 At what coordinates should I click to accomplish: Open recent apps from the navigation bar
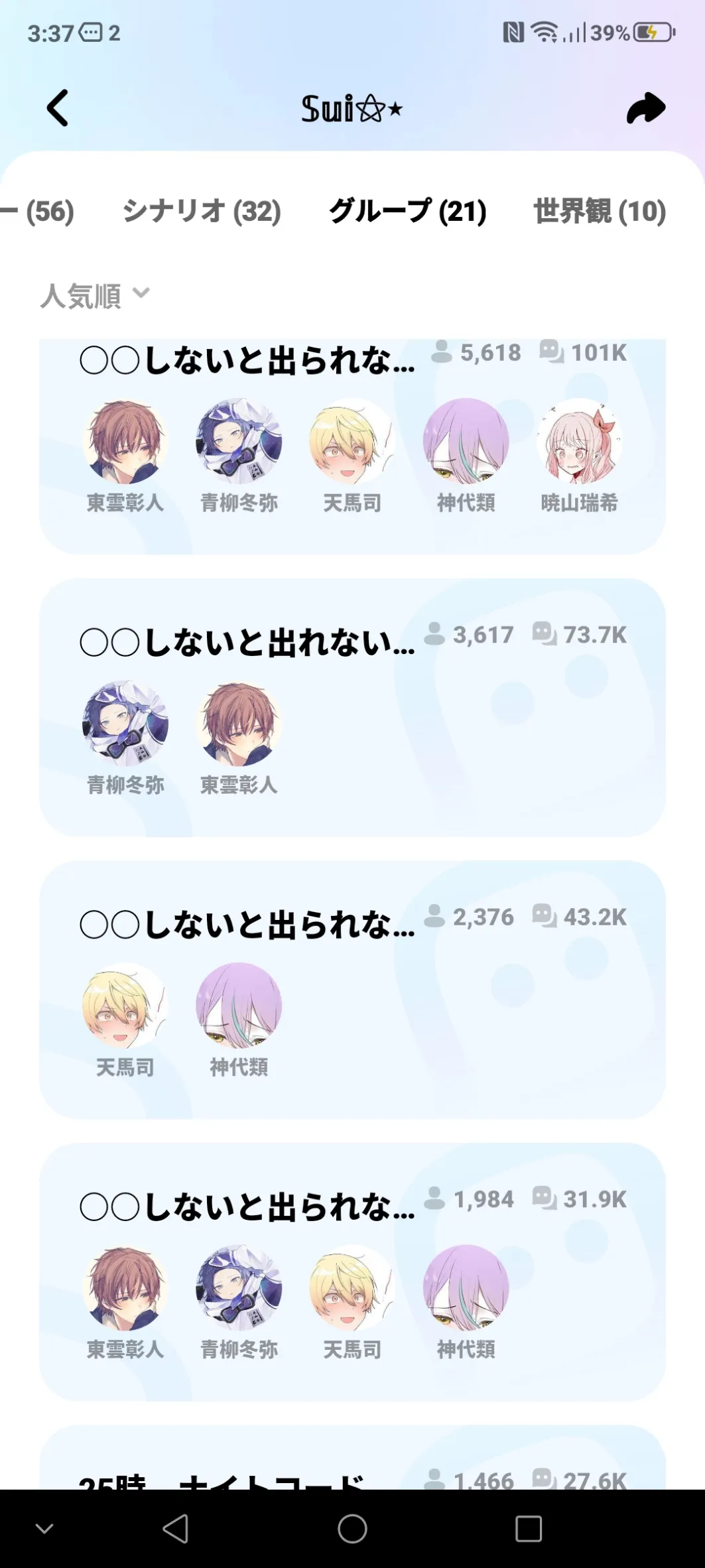pyautogui.click(x=529, y=1529)
